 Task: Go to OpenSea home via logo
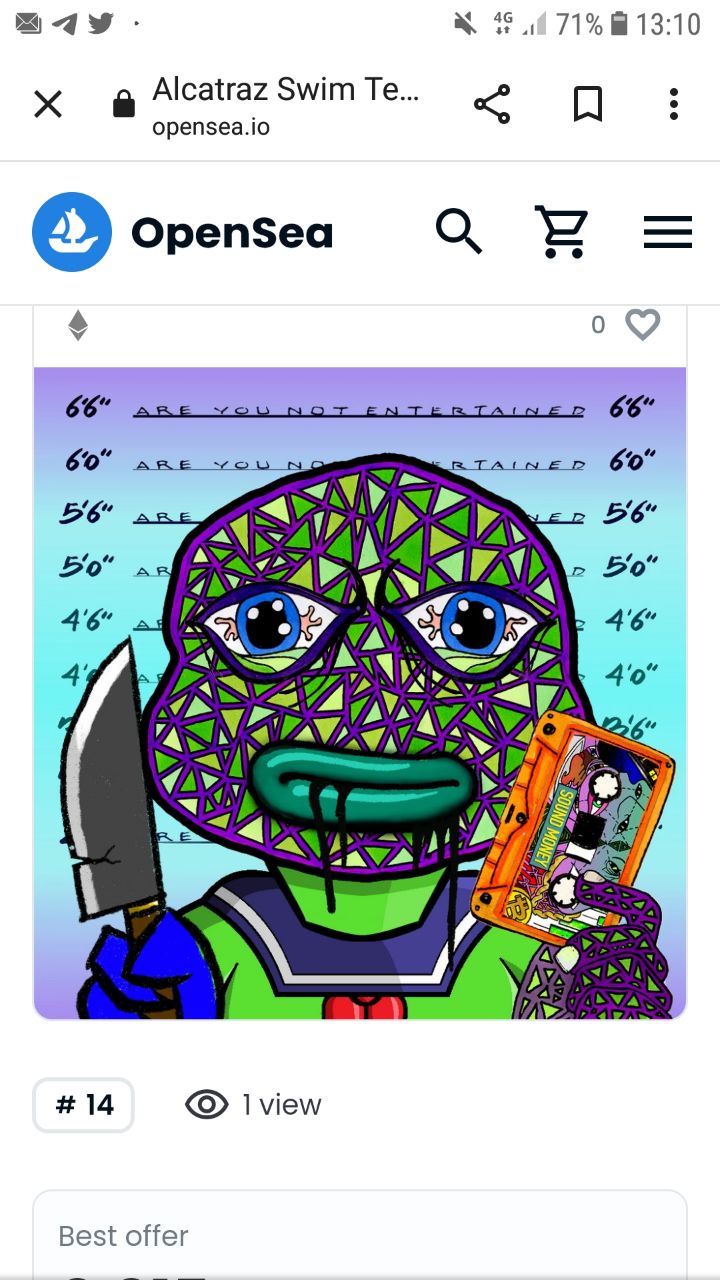pyautogui.click(x=182, y=233)
